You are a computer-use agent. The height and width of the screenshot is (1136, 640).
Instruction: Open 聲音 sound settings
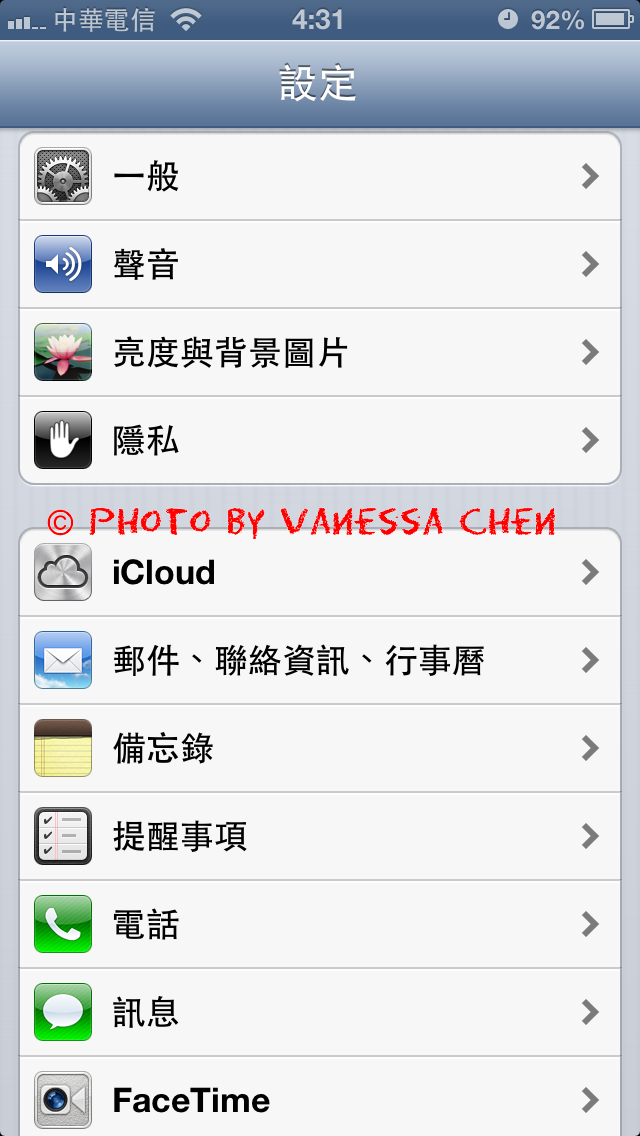point(320,264)
